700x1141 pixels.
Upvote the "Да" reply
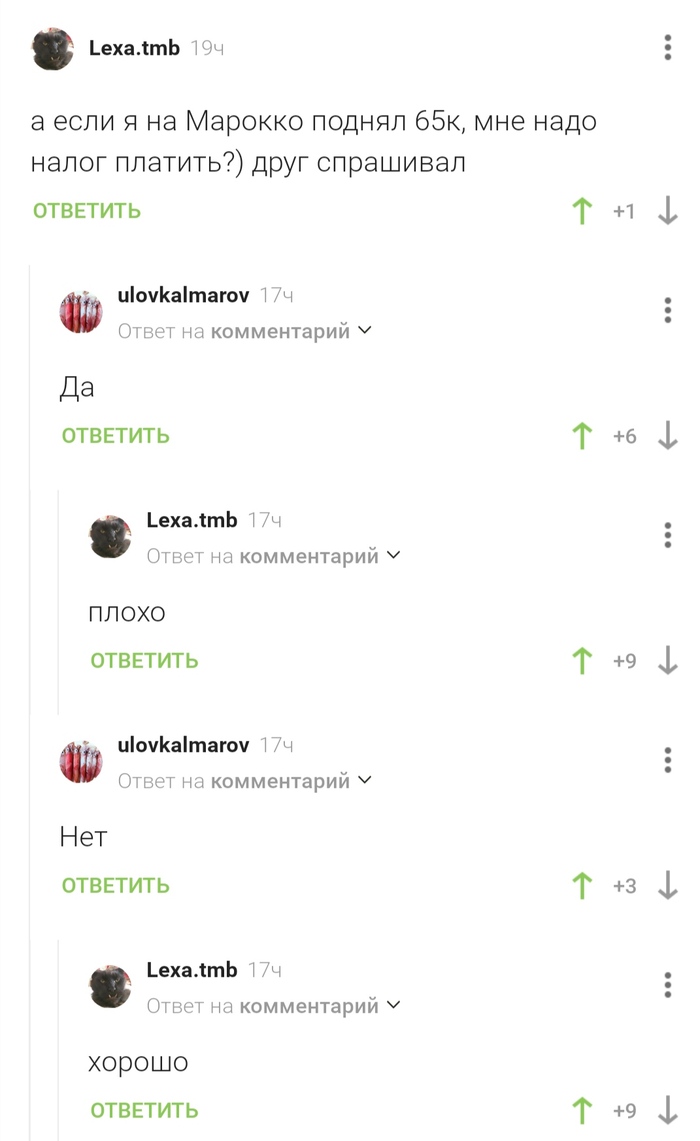tap(581, 436)
